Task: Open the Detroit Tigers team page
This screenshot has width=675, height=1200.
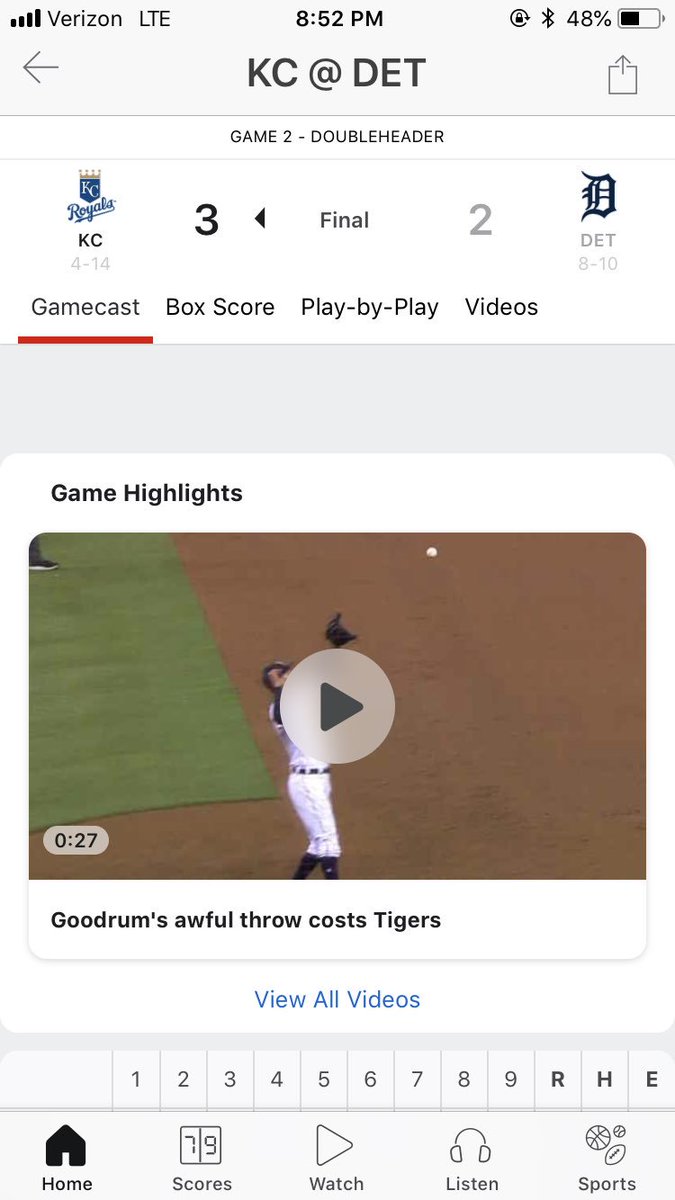Action: point(598,220)
